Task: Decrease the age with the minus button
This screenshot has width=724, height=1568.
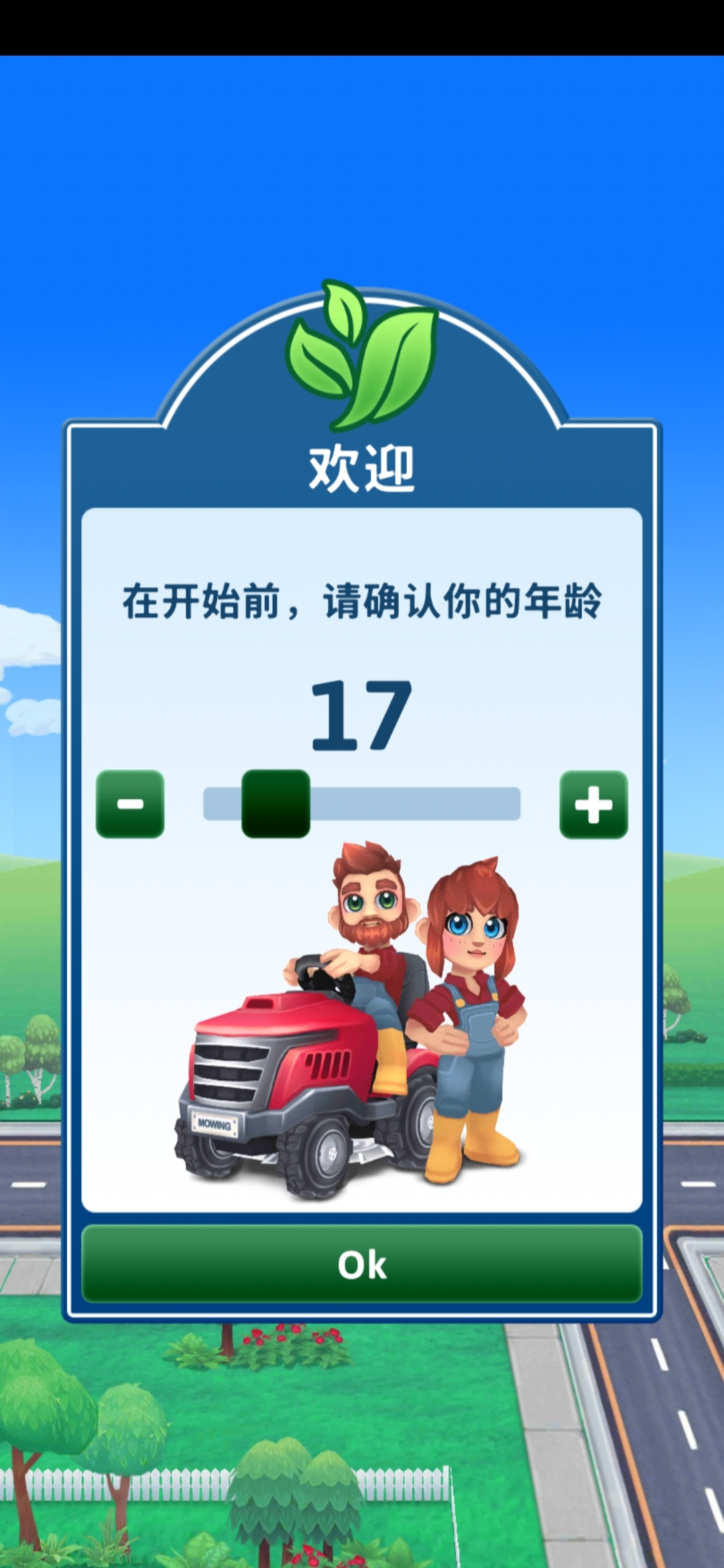Action: pyautogui.click(x=130, y=803)
